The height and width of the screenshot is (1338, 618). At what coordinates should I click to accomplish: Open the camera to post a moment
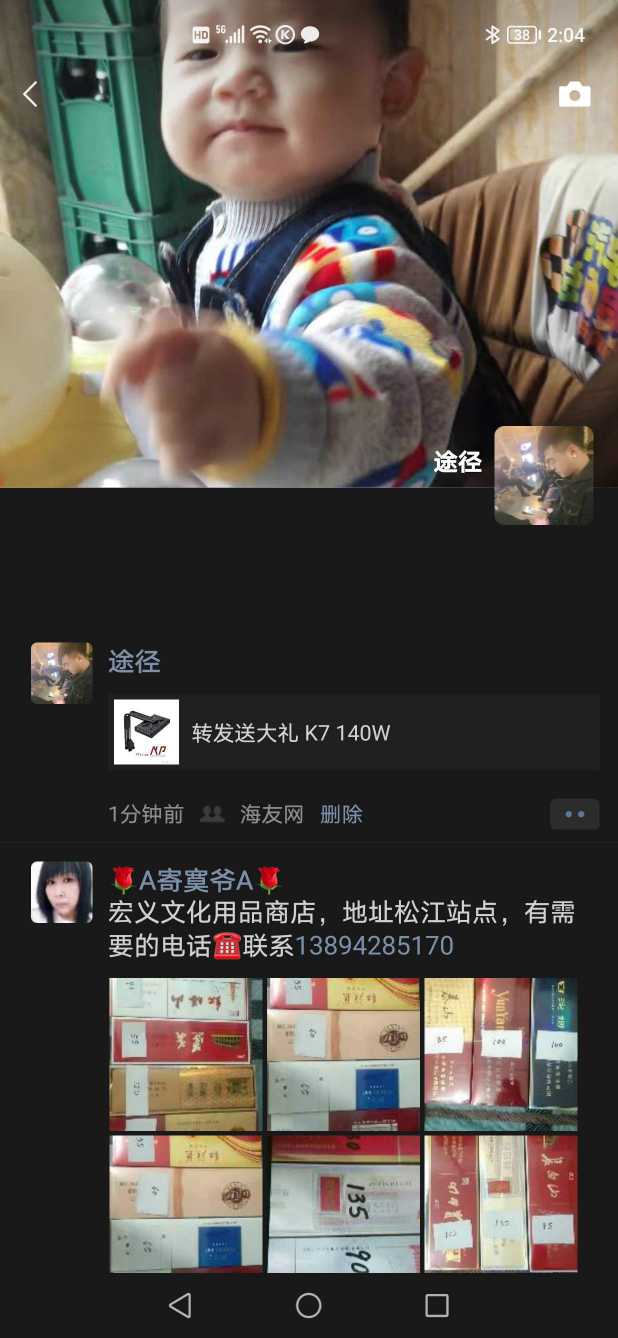tap(574, 95)
